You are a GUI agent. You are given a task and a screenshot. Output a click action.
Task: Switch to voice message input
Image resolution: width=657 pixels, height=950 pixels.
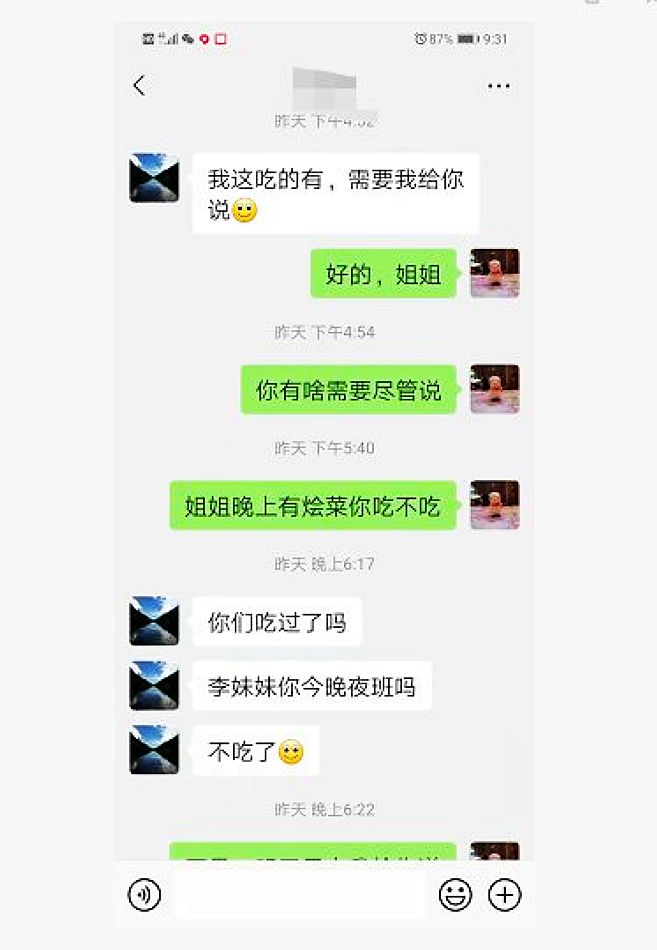coord(145,894)
